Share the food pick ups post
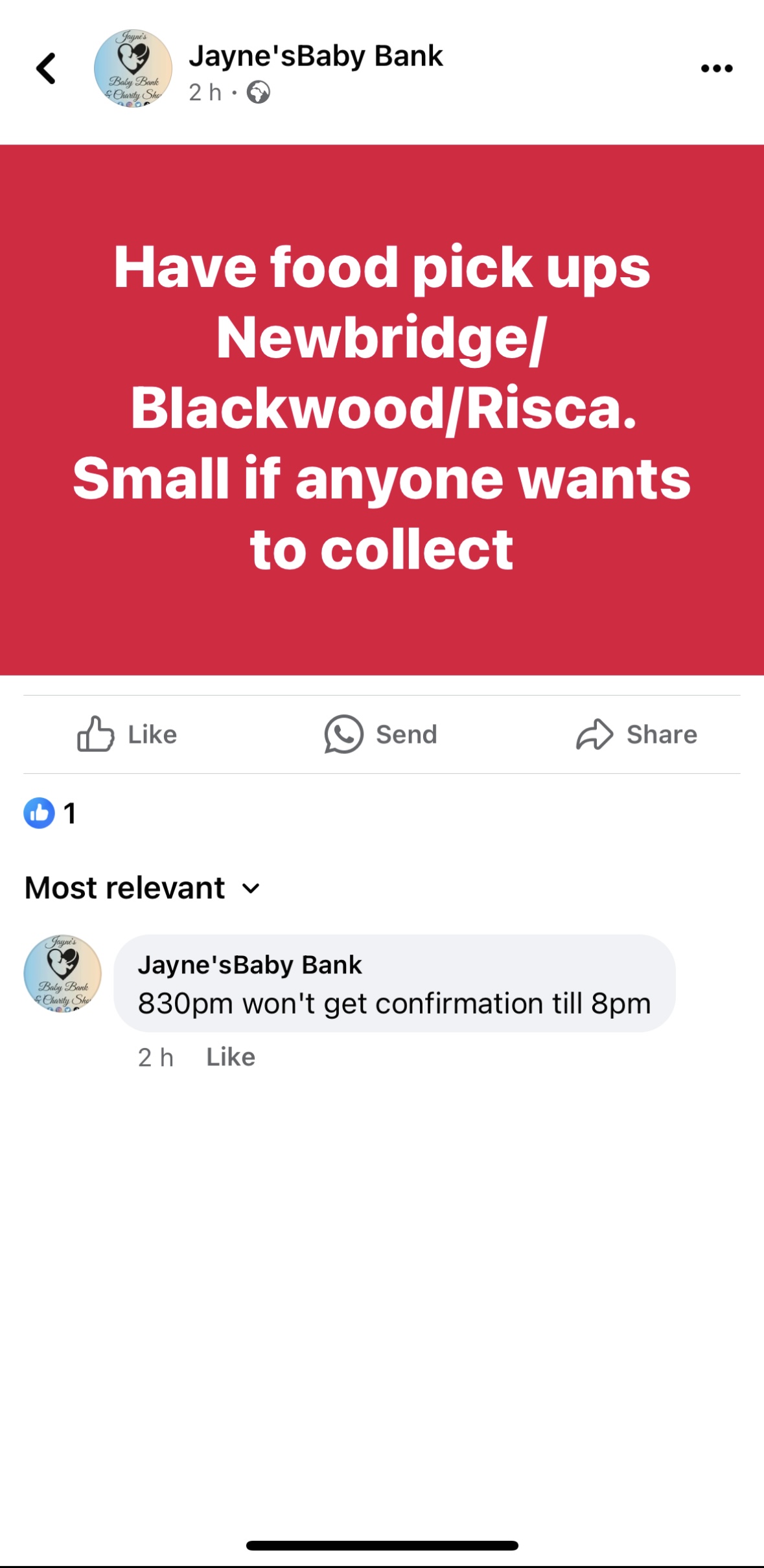764x1568 pixels. [x=636, y=734]
